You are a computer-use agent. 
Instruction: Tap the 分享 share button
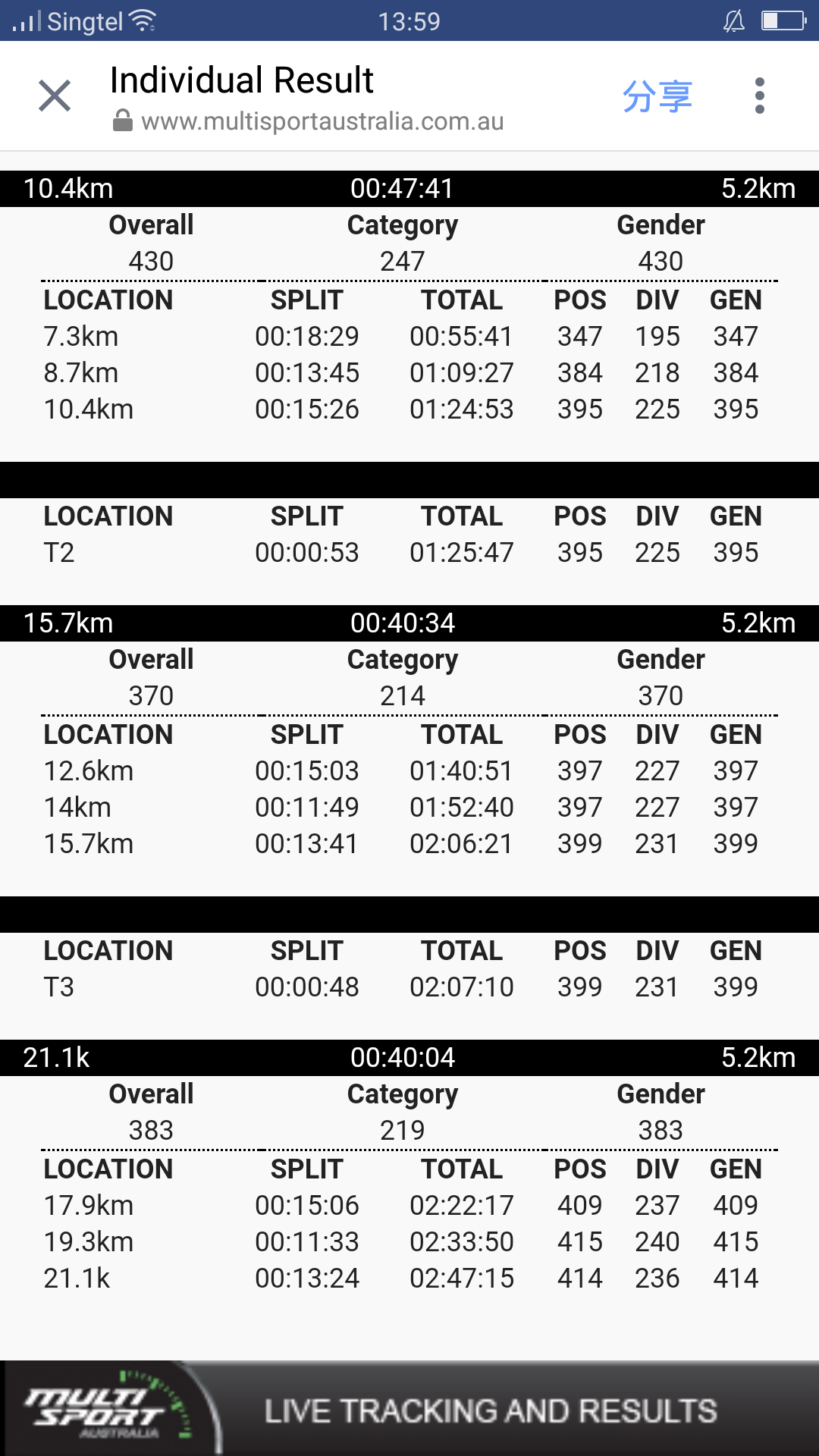[x=657, y=96]
